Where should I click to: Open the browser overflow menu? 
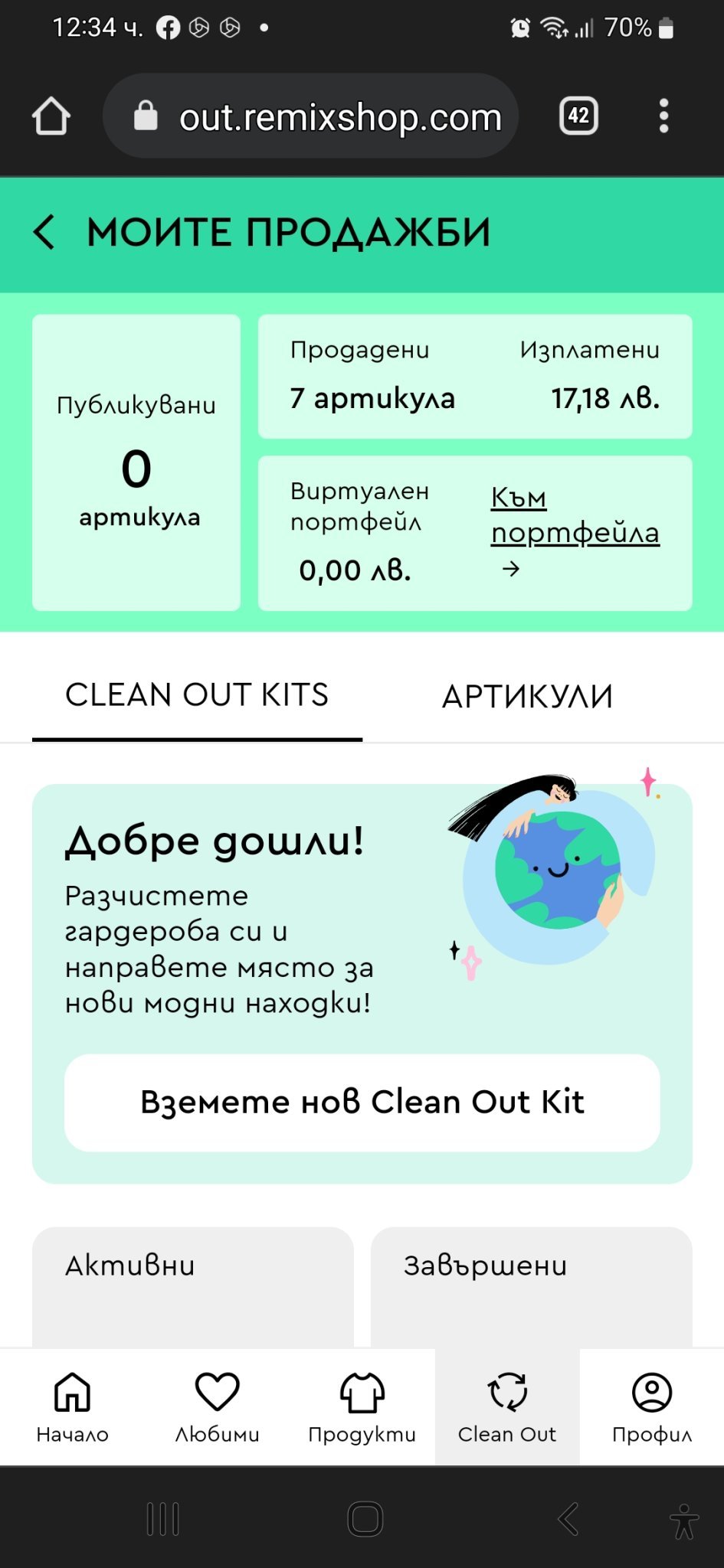(663, 116)
